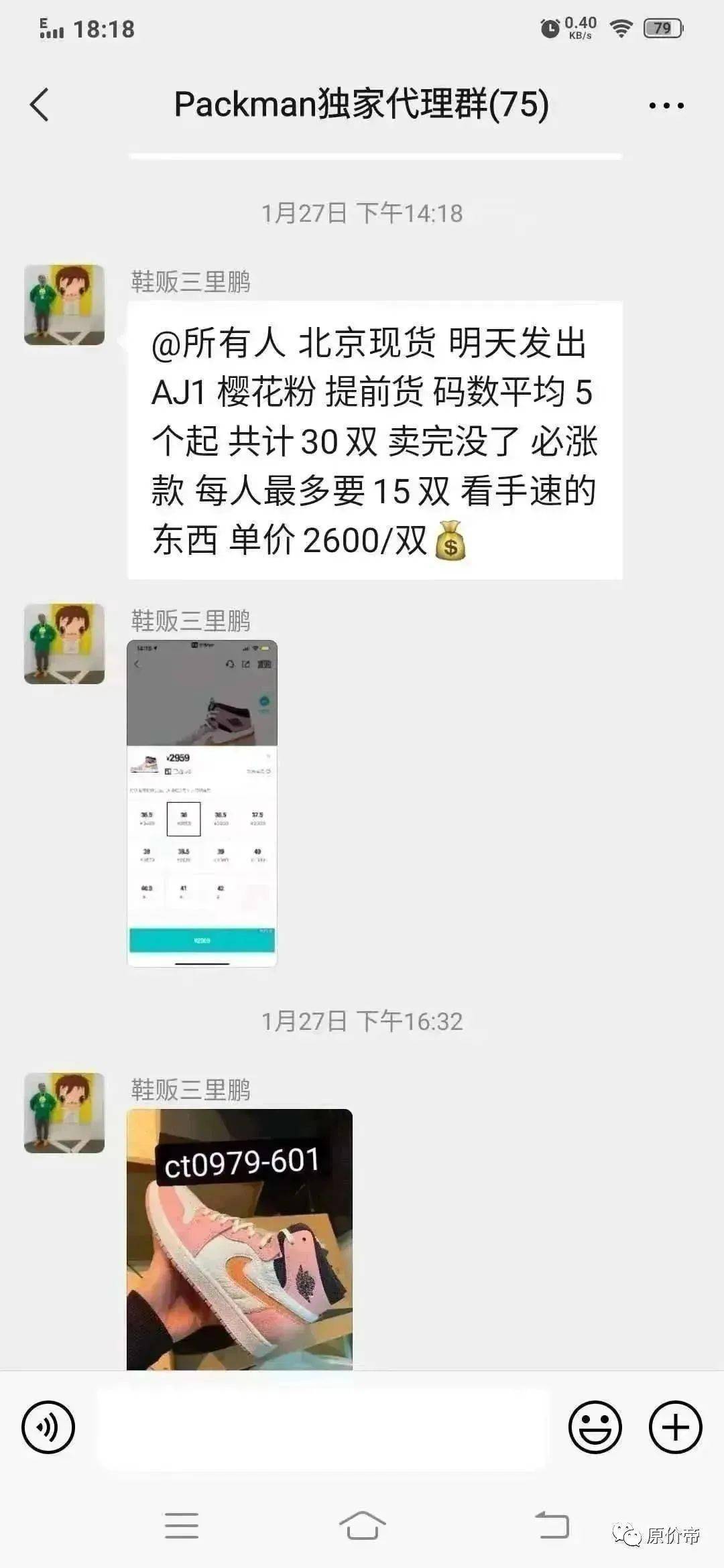Go back from the Packman group chat
724x1568 pixels.
tap(40, 105)
